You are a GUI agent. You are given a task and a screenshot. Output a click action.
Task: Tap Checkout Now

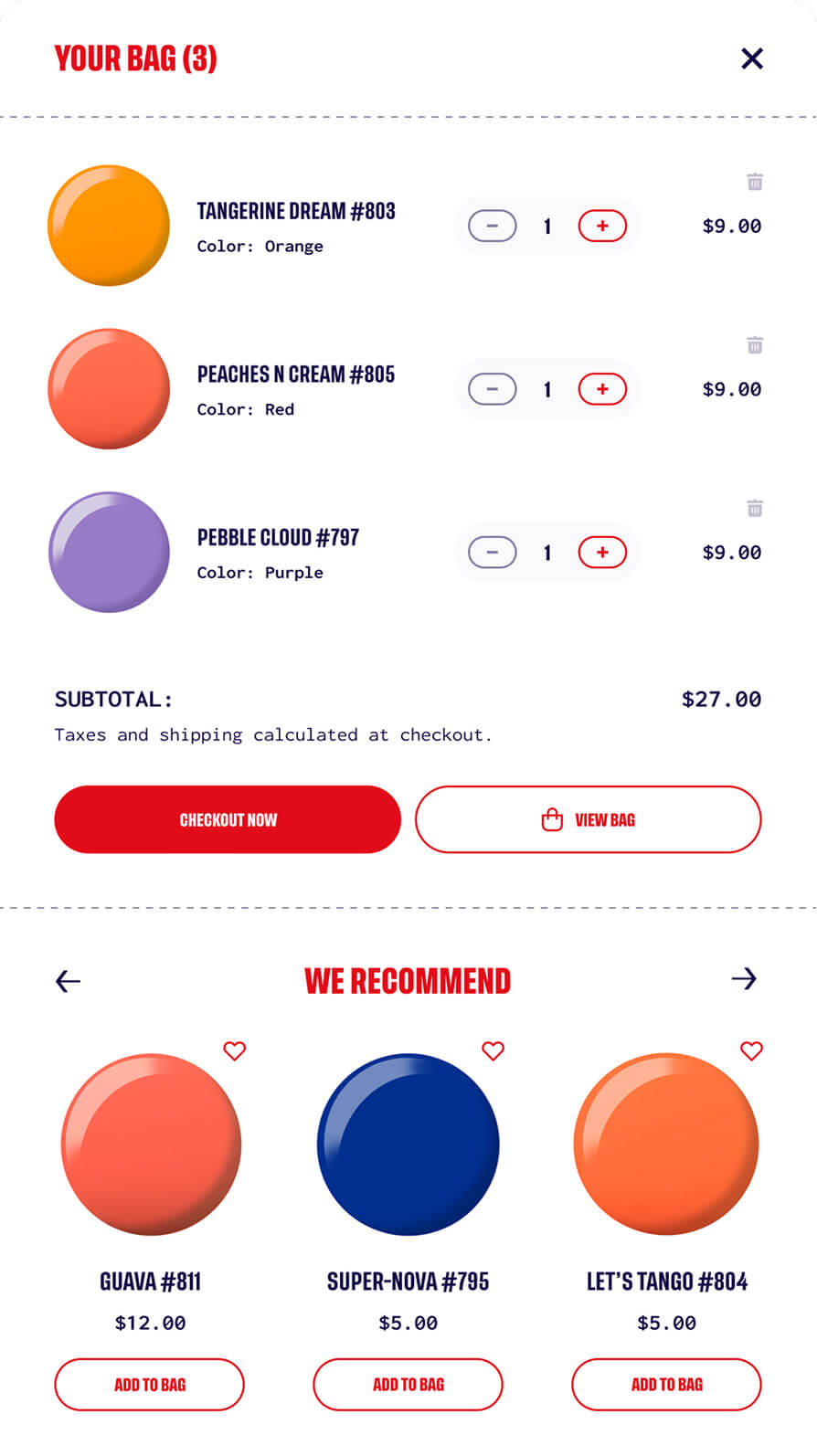[228, 819]
